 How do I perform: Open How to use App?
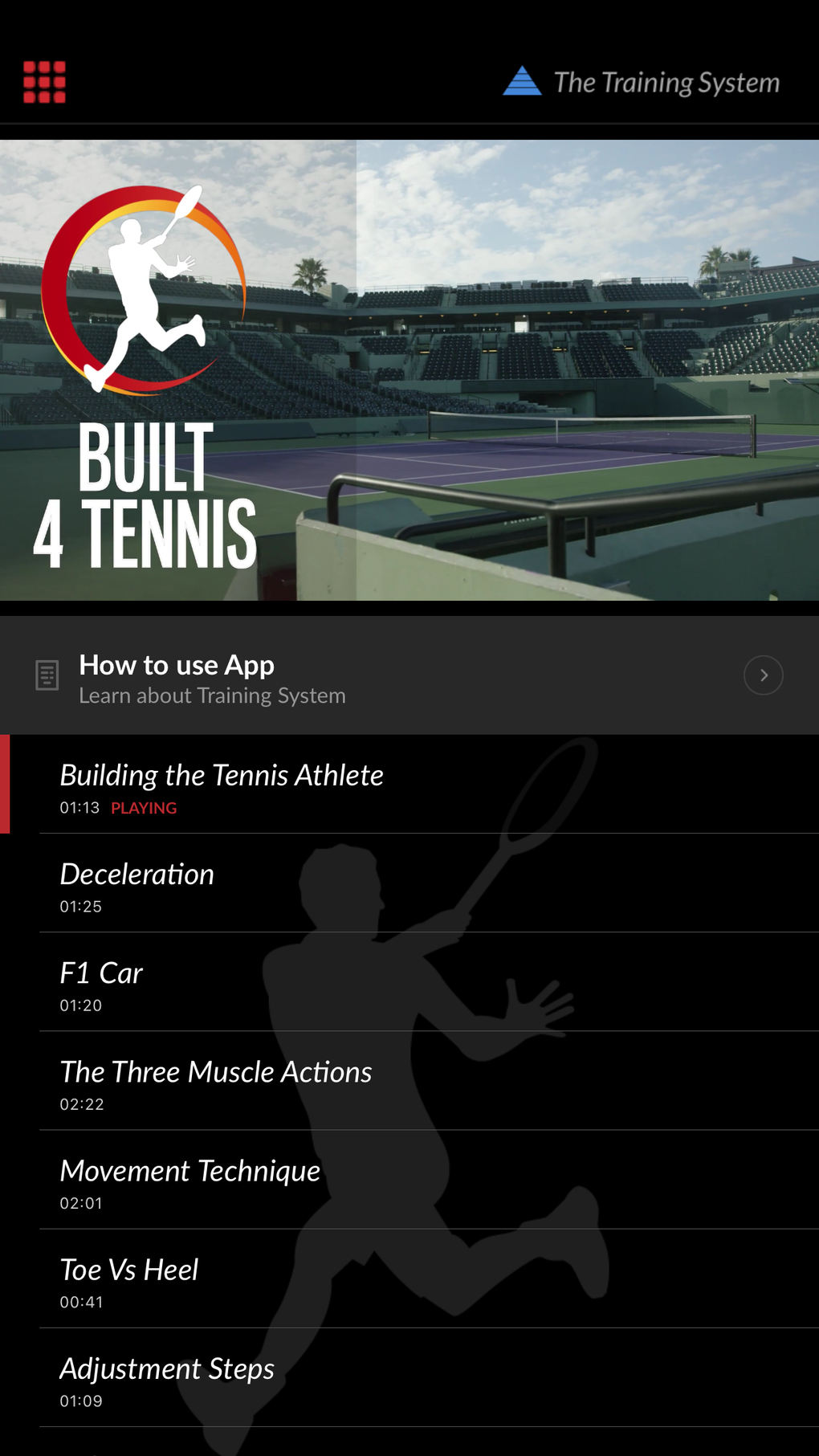(176, 665)
